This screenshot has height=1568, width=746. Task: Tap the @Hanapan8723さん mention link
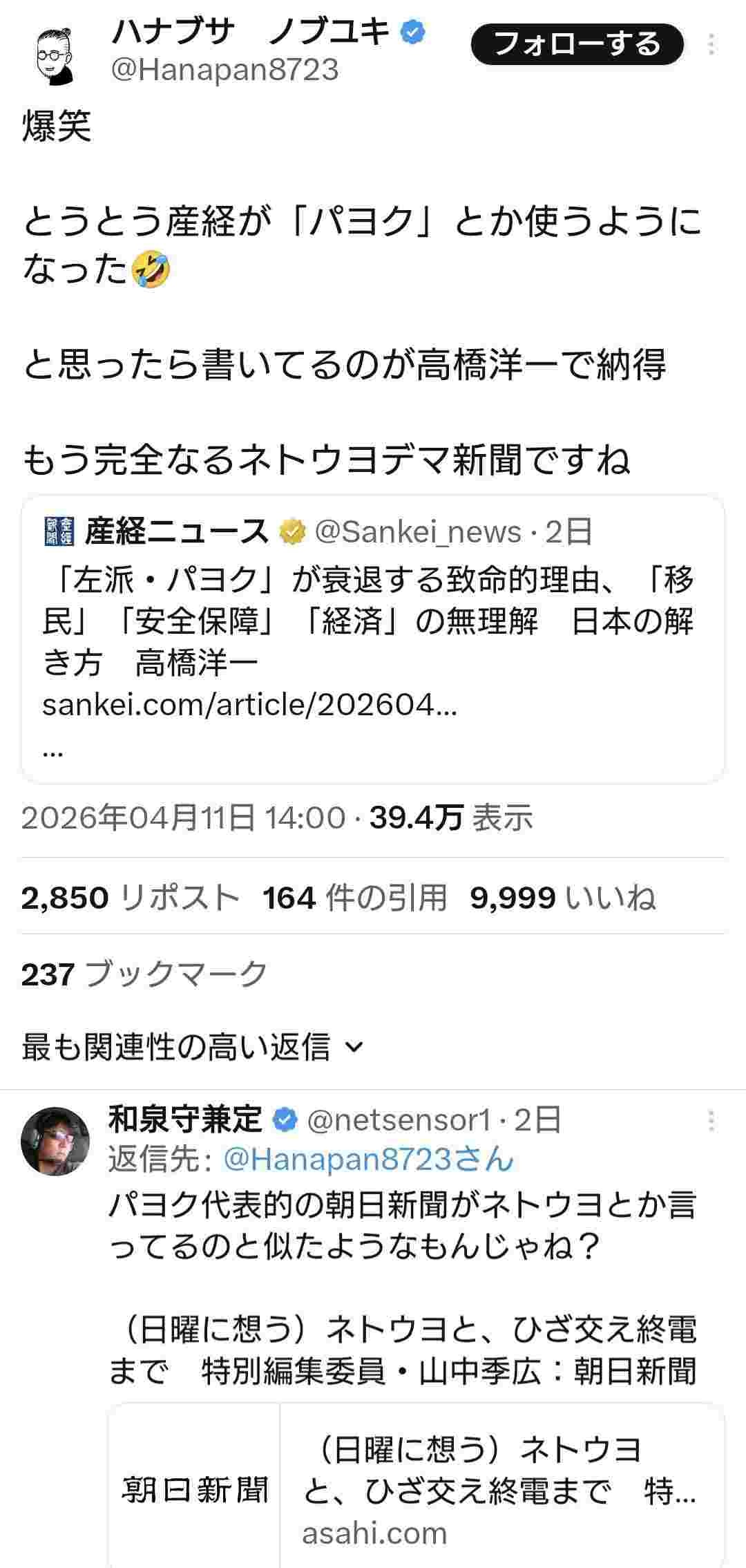coord(369,1159)
